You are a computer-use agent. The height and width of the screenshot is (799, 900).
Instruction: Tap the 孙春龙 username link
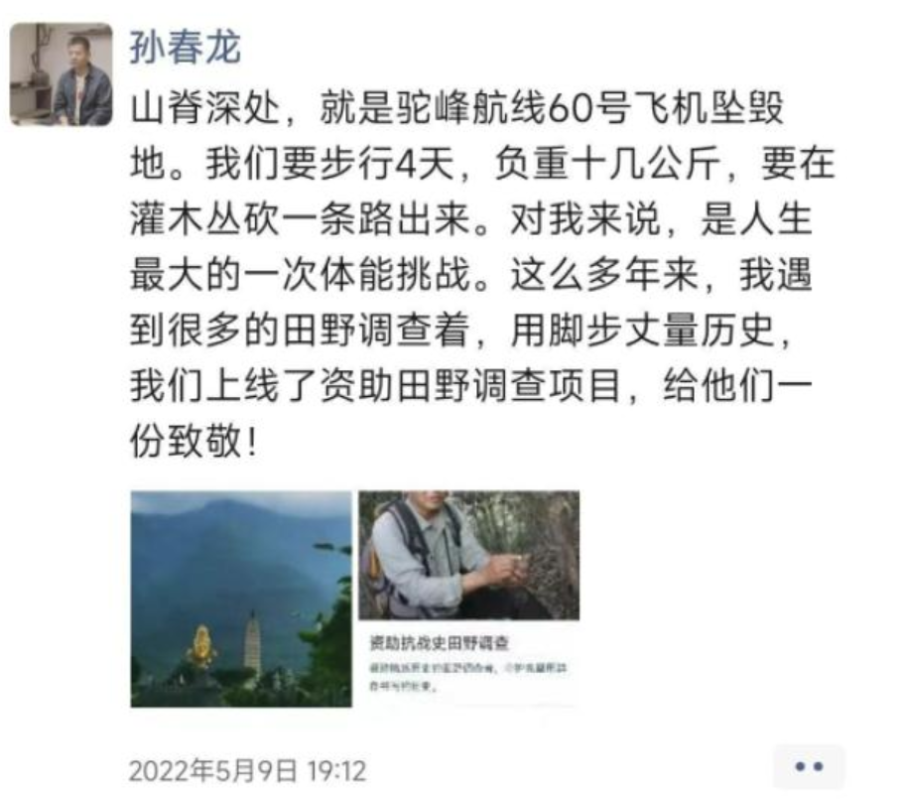(x=185, y=47)
